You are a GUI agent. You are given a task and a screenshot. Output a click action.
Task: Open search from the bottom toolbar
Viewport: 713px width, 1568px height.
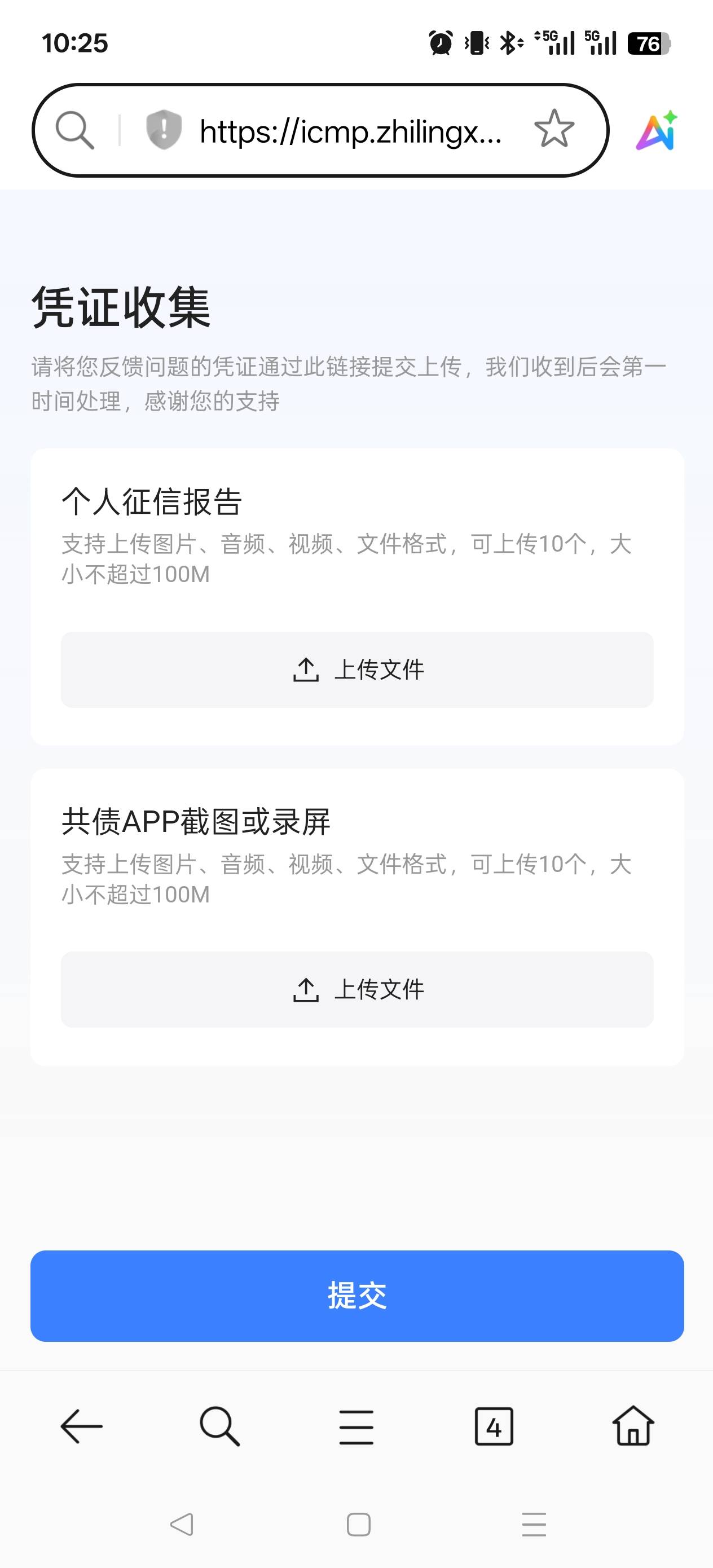point(219,1426)
